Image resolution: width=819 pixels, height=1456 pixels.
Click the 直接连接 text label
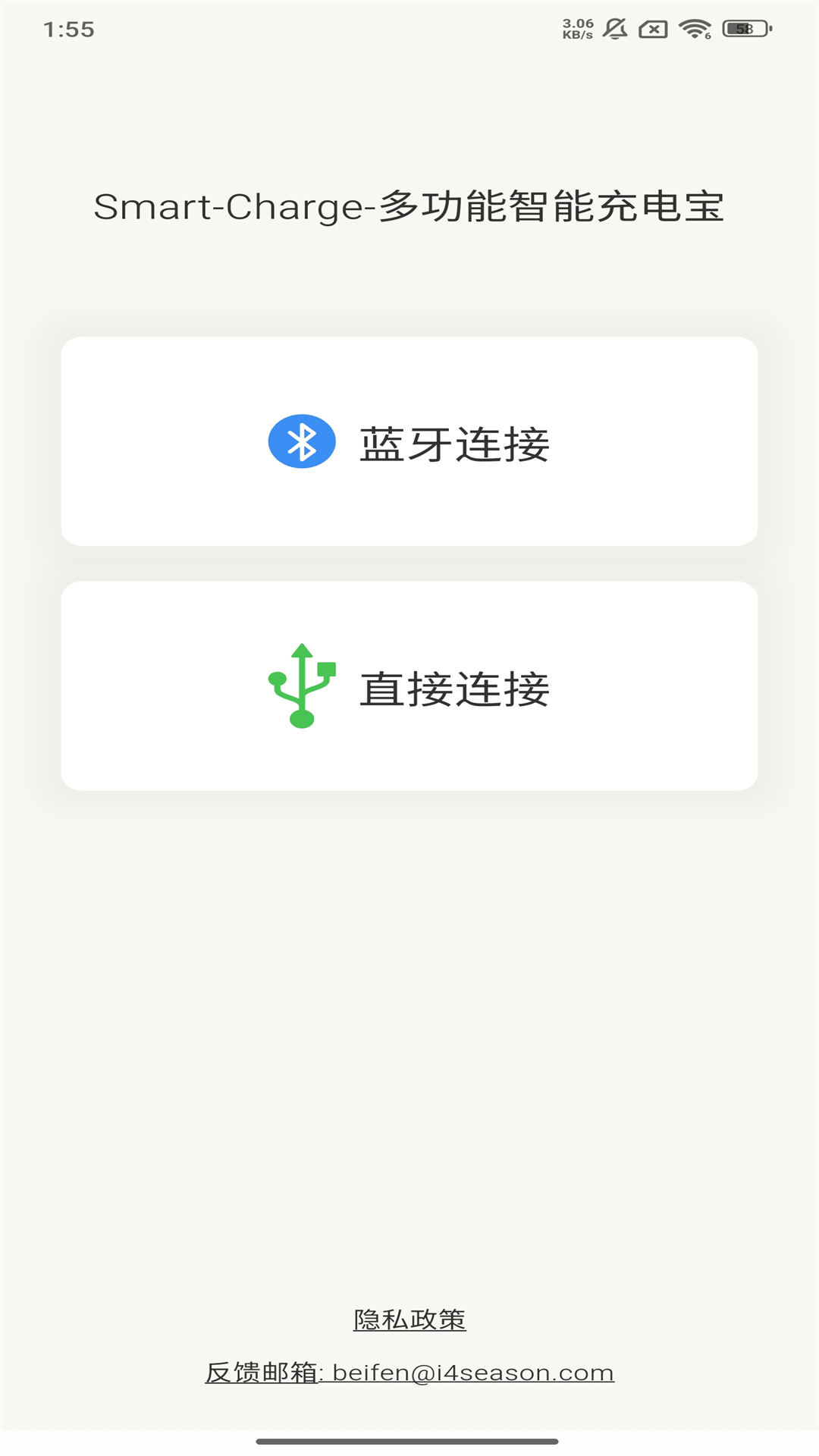(455, 685)
